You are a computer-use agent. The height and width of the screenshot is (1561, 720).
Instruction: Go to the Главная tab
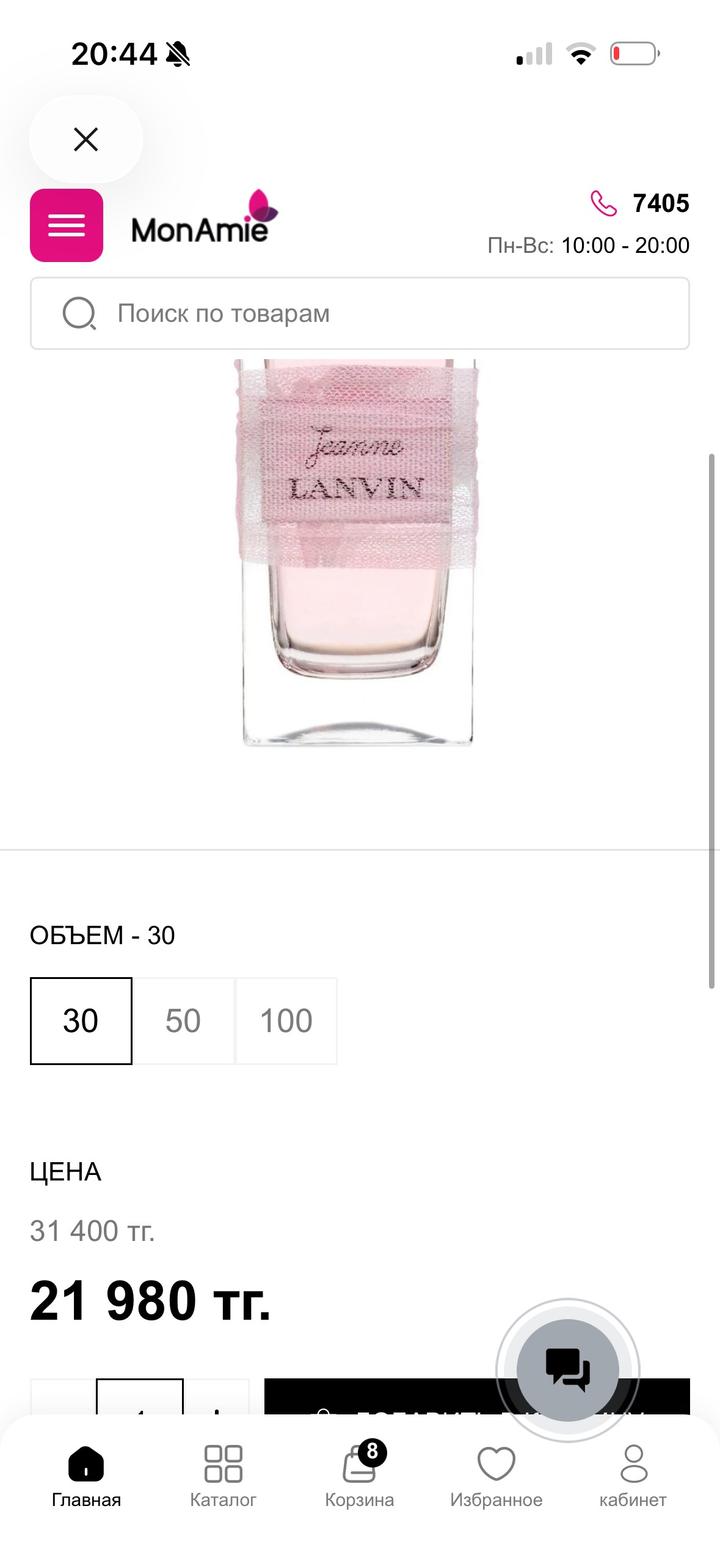(x=86, y=1476)
